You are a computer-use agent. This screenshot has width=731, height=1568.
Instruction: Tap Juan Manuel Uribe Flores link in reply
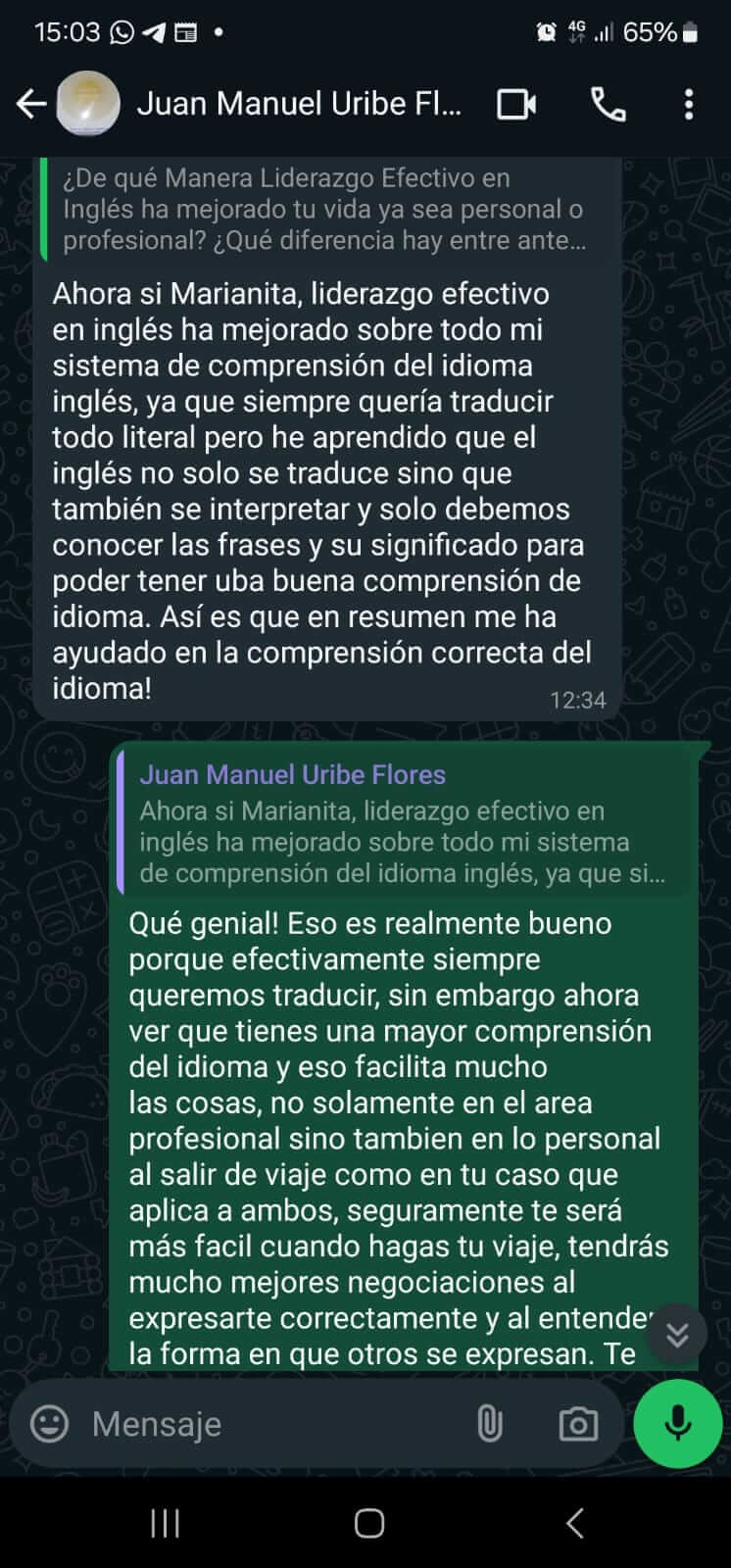pyautogui.click(x=292, y=774)
